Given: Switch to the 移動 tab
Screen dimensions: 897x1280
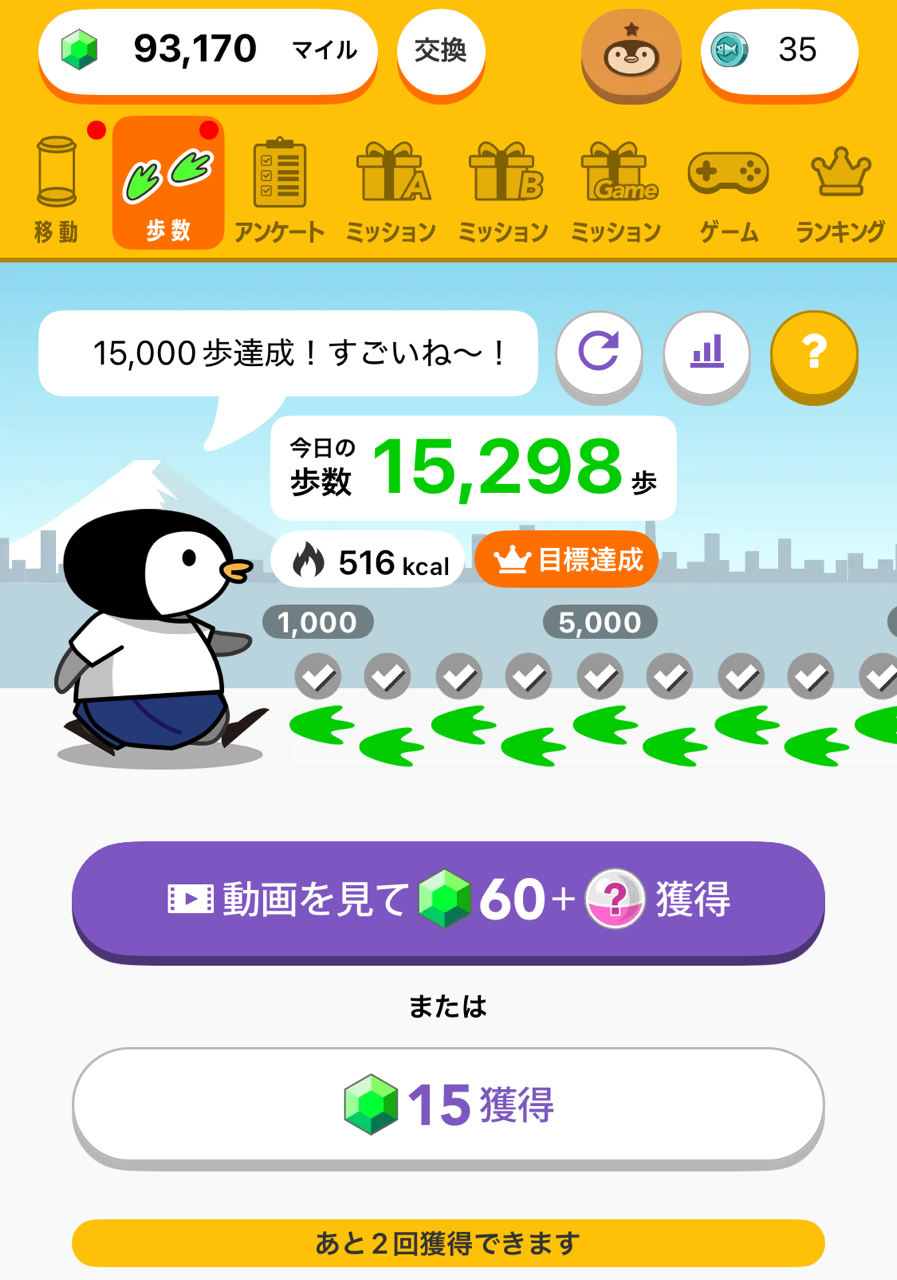Looking at the screenshot, I should [x=56, y=188].
